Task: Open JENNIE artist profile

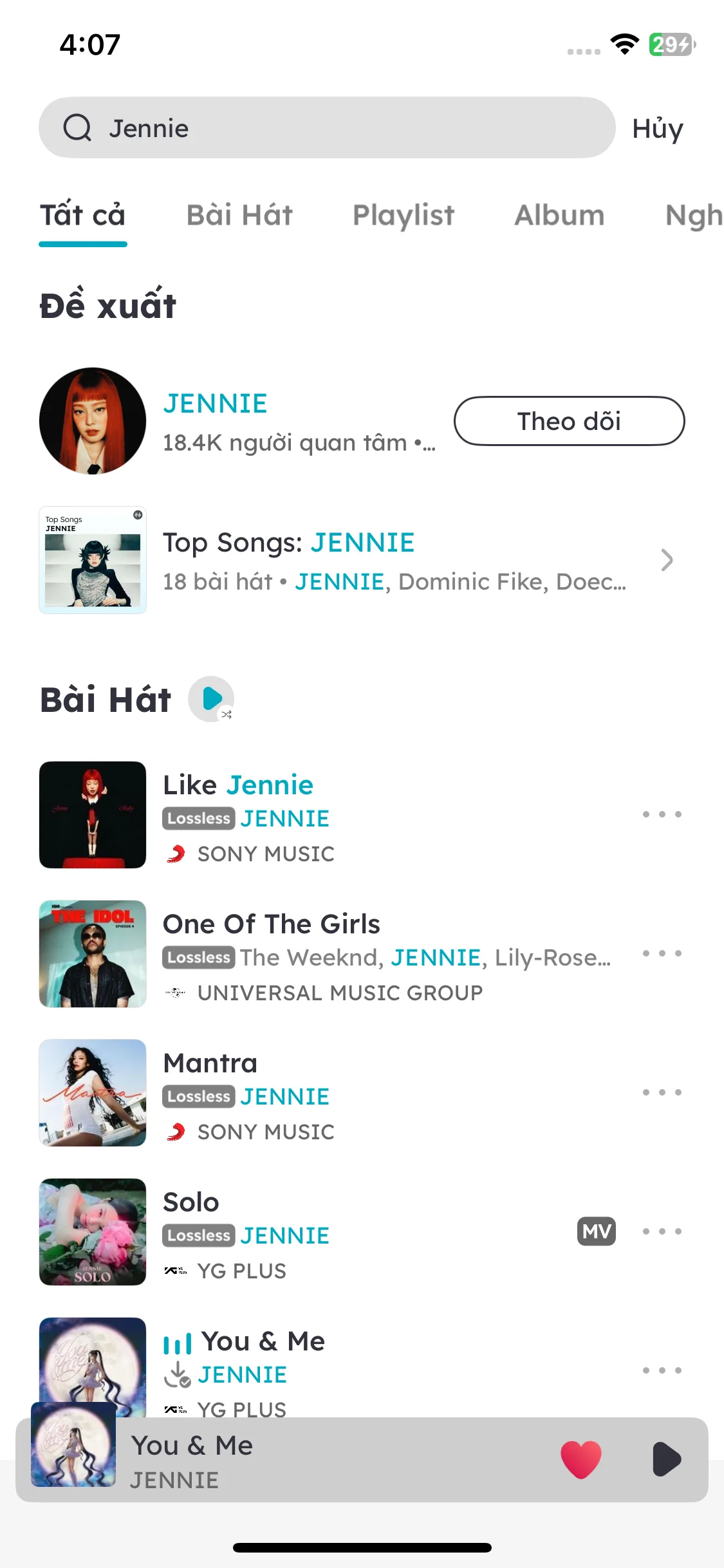Action: click(x=215, y=404)
